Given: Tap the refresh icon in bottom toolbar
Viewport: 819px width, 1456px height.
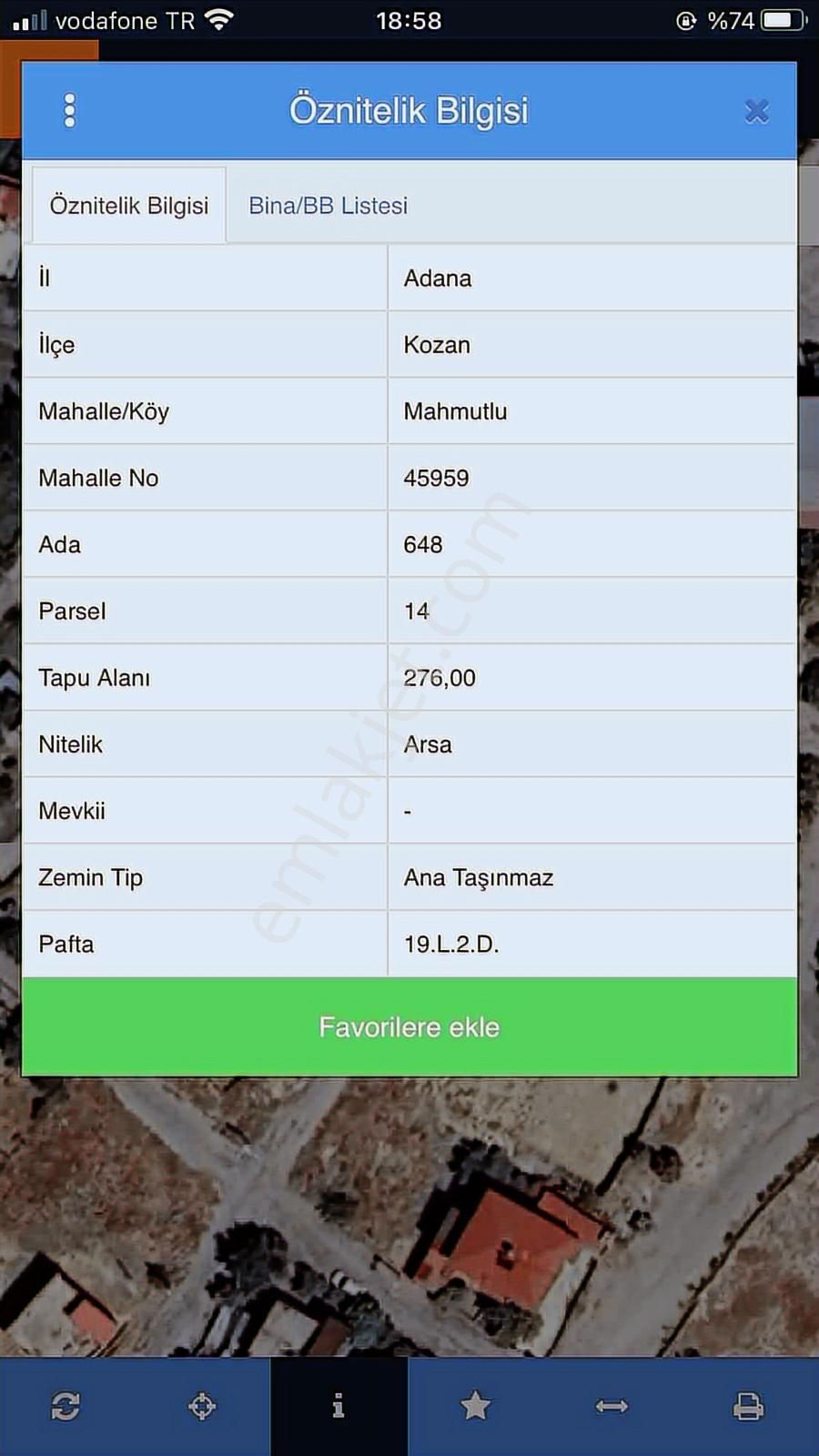Looking at the screenshot, I should click(x=66, y=1406).
